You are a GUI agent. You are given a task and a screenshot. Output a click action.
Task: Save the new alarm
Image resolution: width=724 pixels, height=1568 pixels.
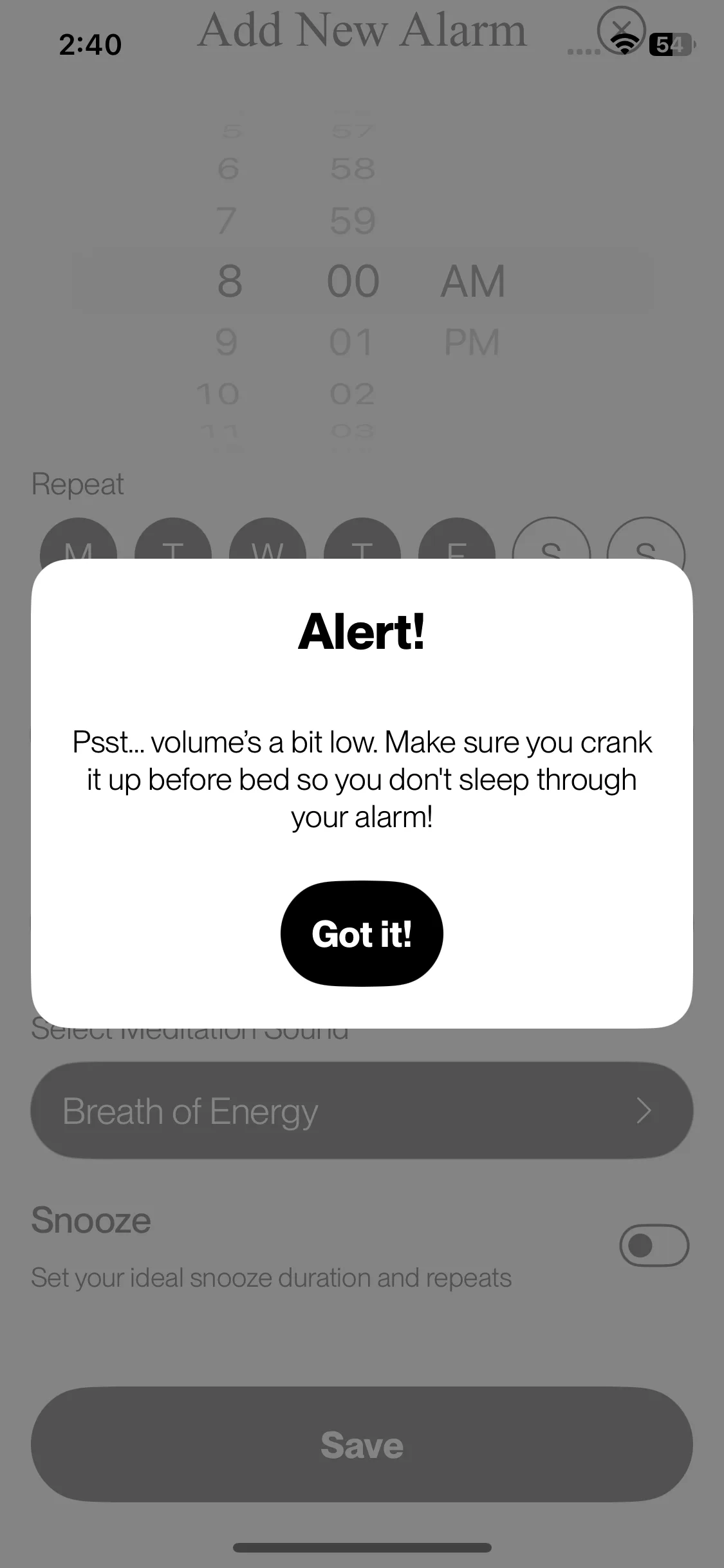tap(362, 1444)
